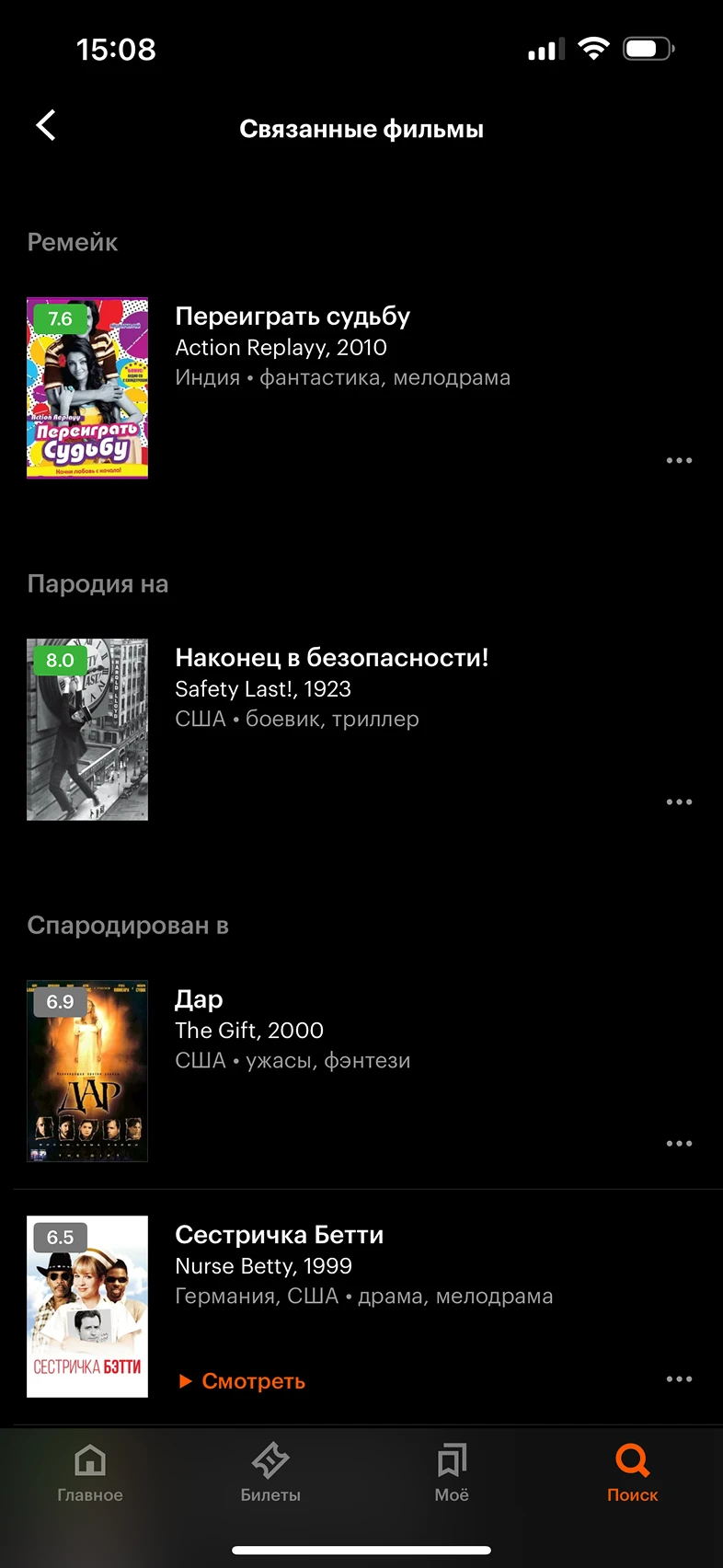Image resolution: width=723 pixels, height=1568 pixels.
Task: Switch to the Моё tab
Action: (452, 1473)
